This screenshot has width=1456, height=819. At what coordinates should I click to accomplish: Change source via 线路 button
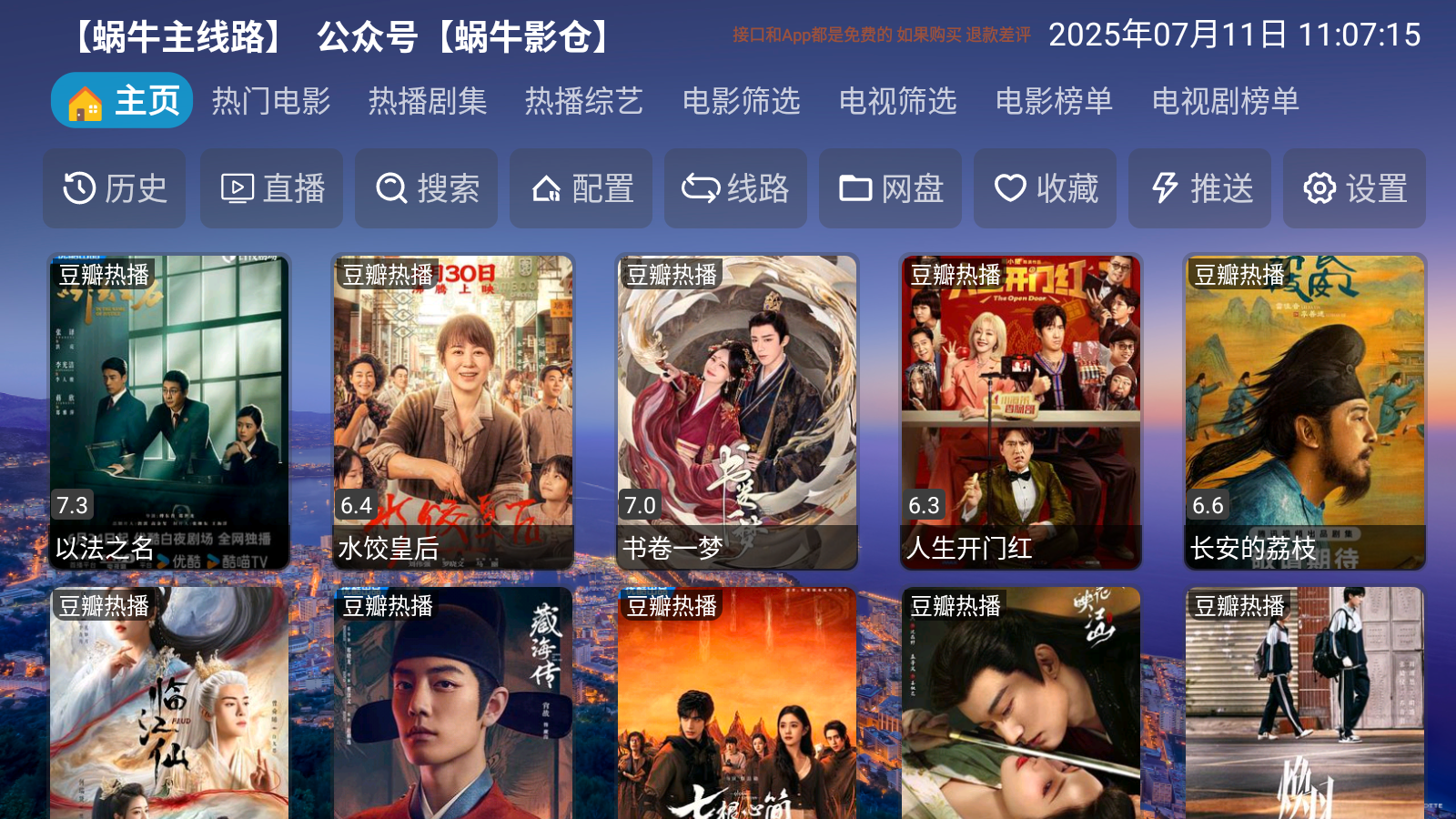(x=736, y=188)
